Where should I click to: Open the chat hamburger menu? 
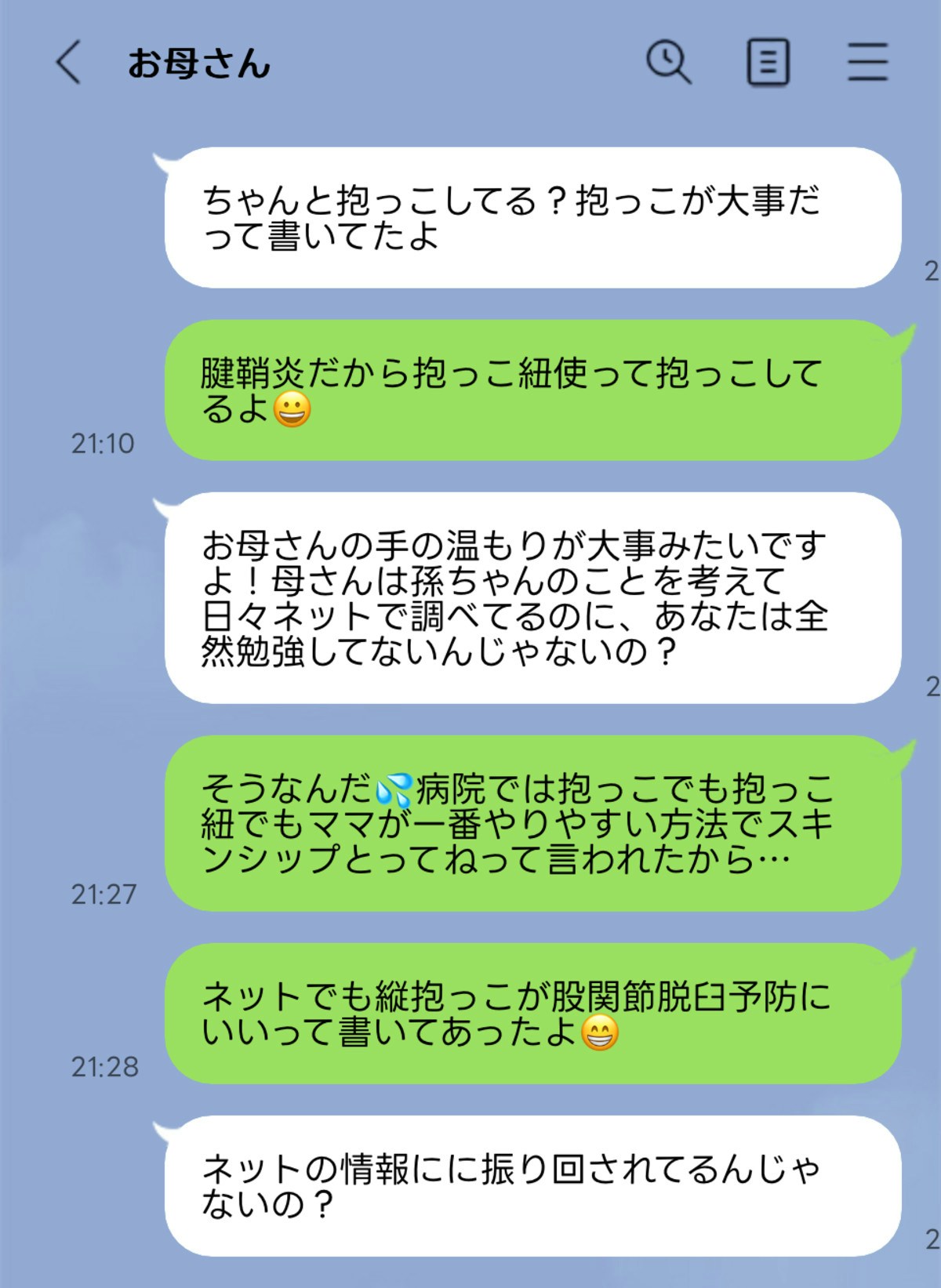(867, 62)
